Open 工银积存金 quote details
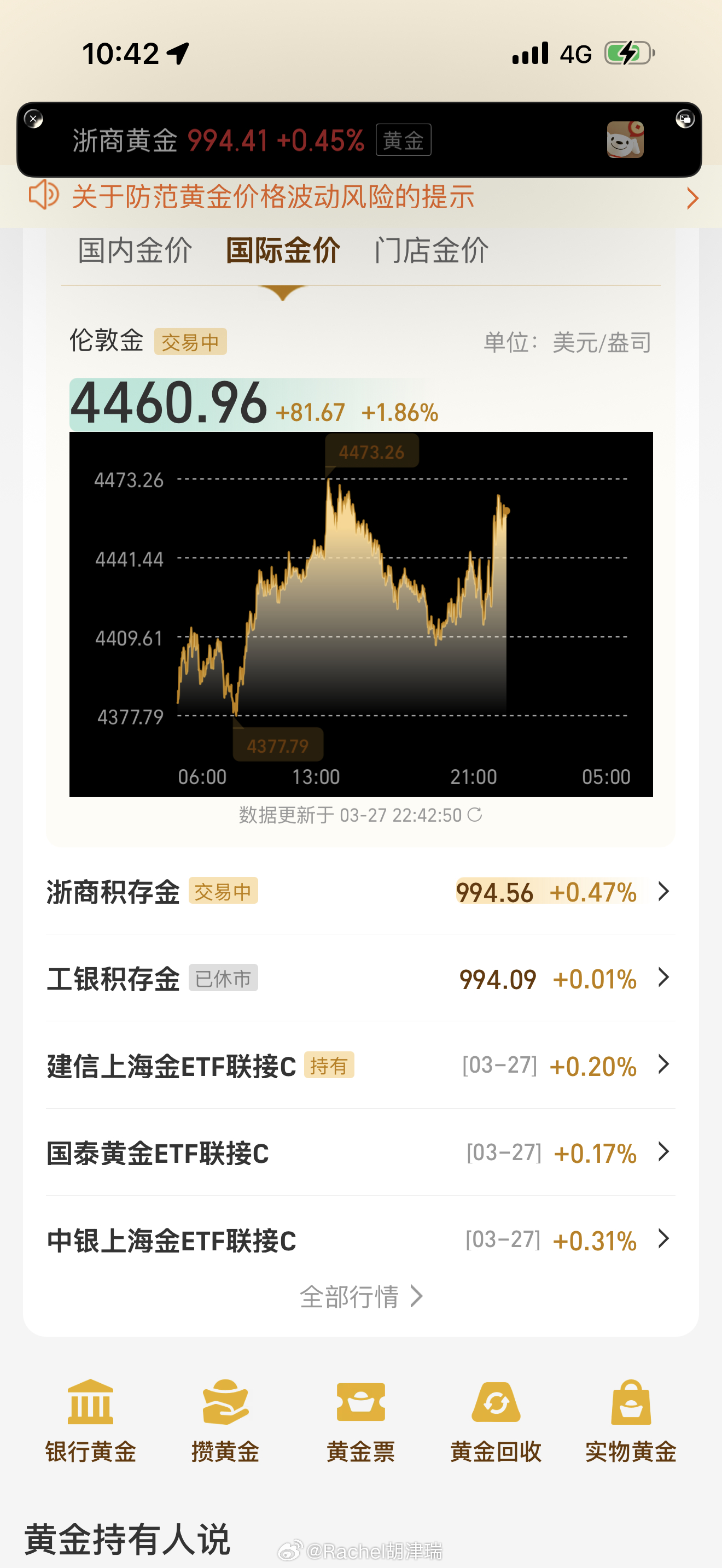Image resolution: width=722 pixels, height=1568 pixels. click(x=361, y=978)
